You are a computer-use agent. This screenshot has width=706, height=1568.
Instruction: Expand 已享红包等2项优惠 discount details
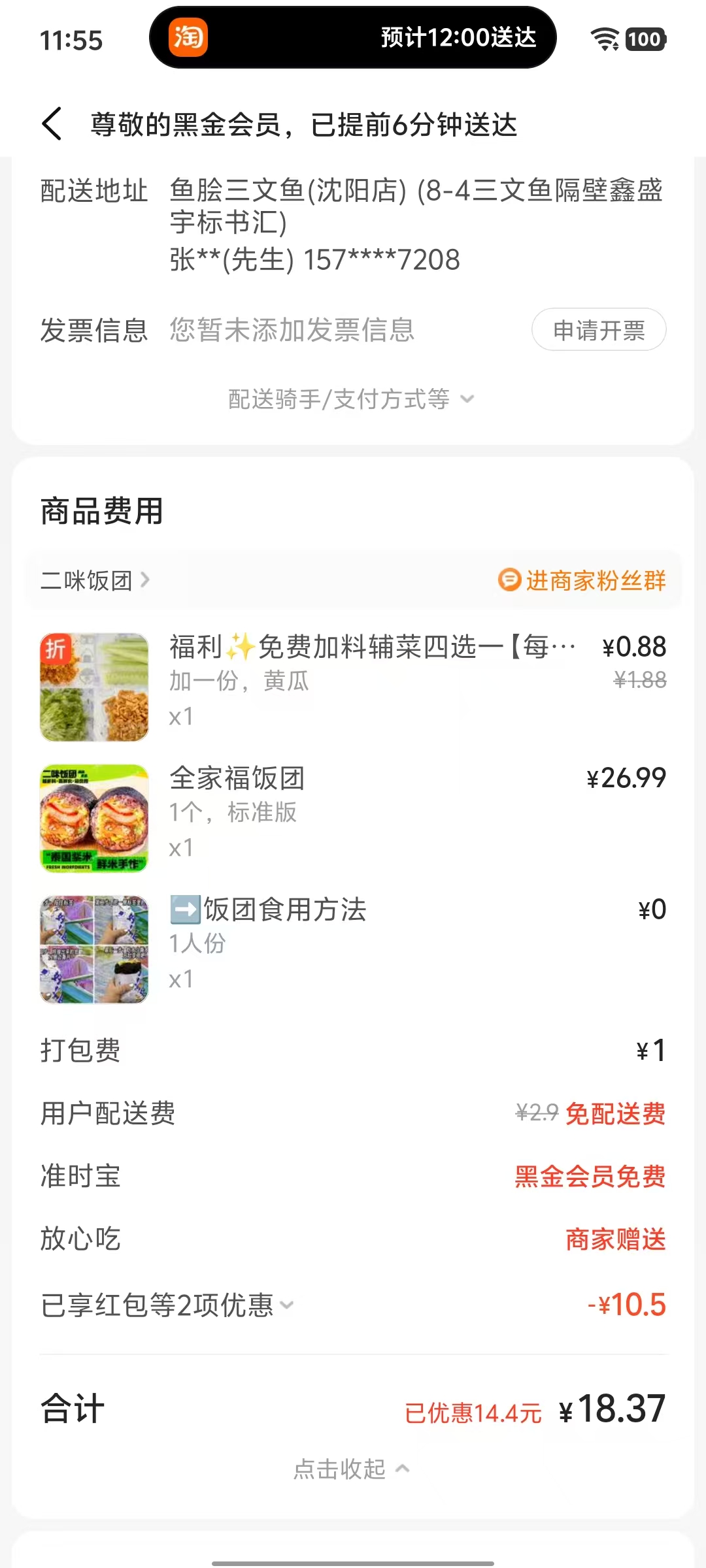click(167, 1305)
